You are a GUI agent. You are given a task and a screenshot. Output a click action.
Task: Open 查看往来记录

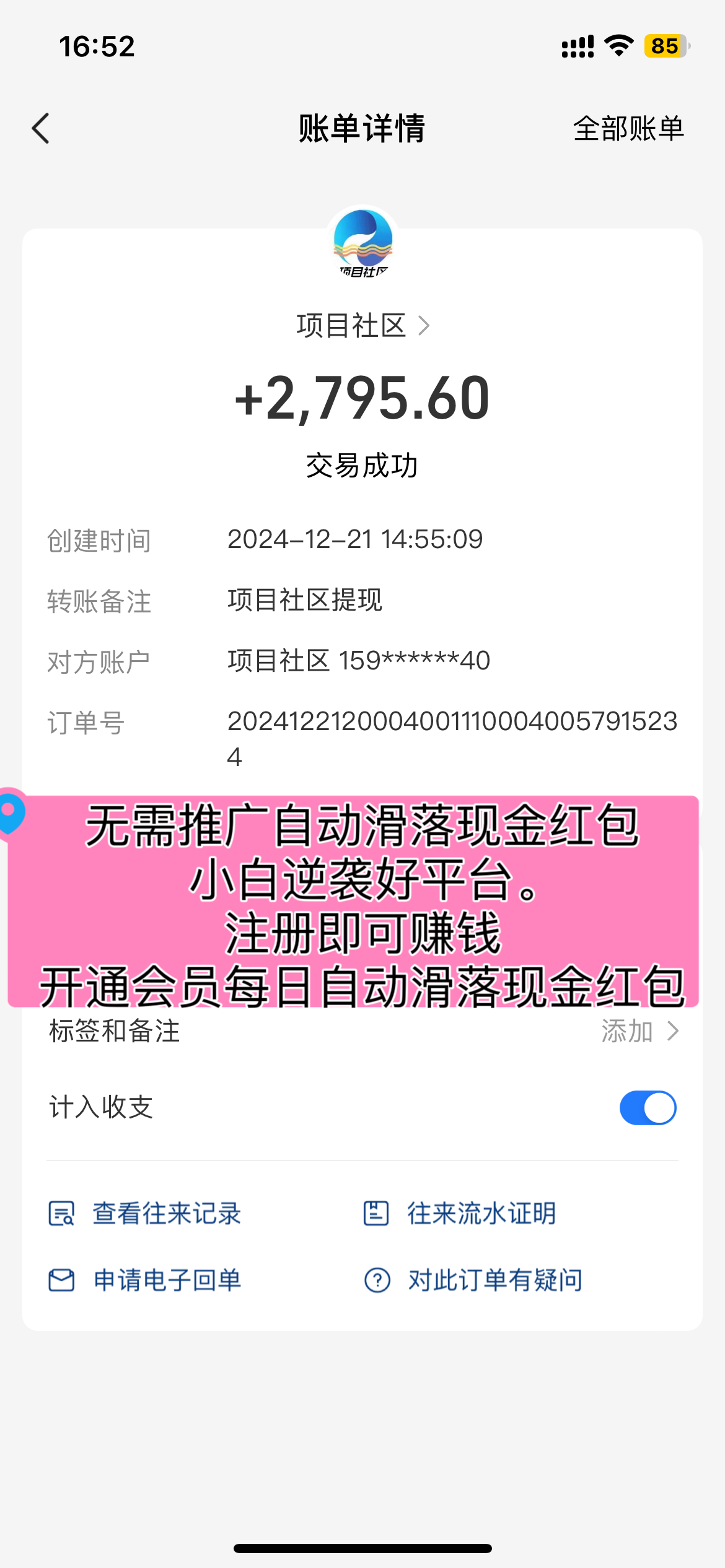145,1213
